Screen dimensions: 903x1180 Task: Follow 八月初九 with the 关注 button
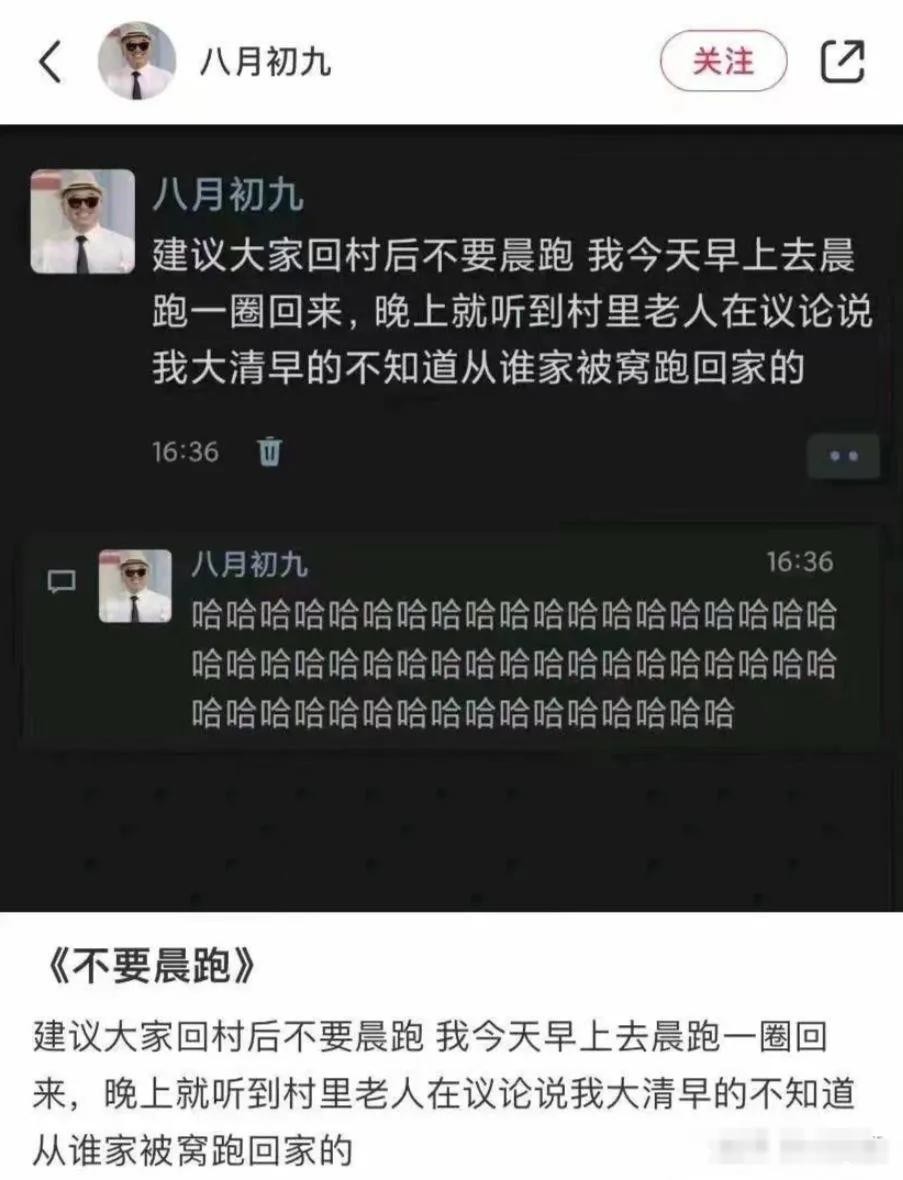point(723,62)
